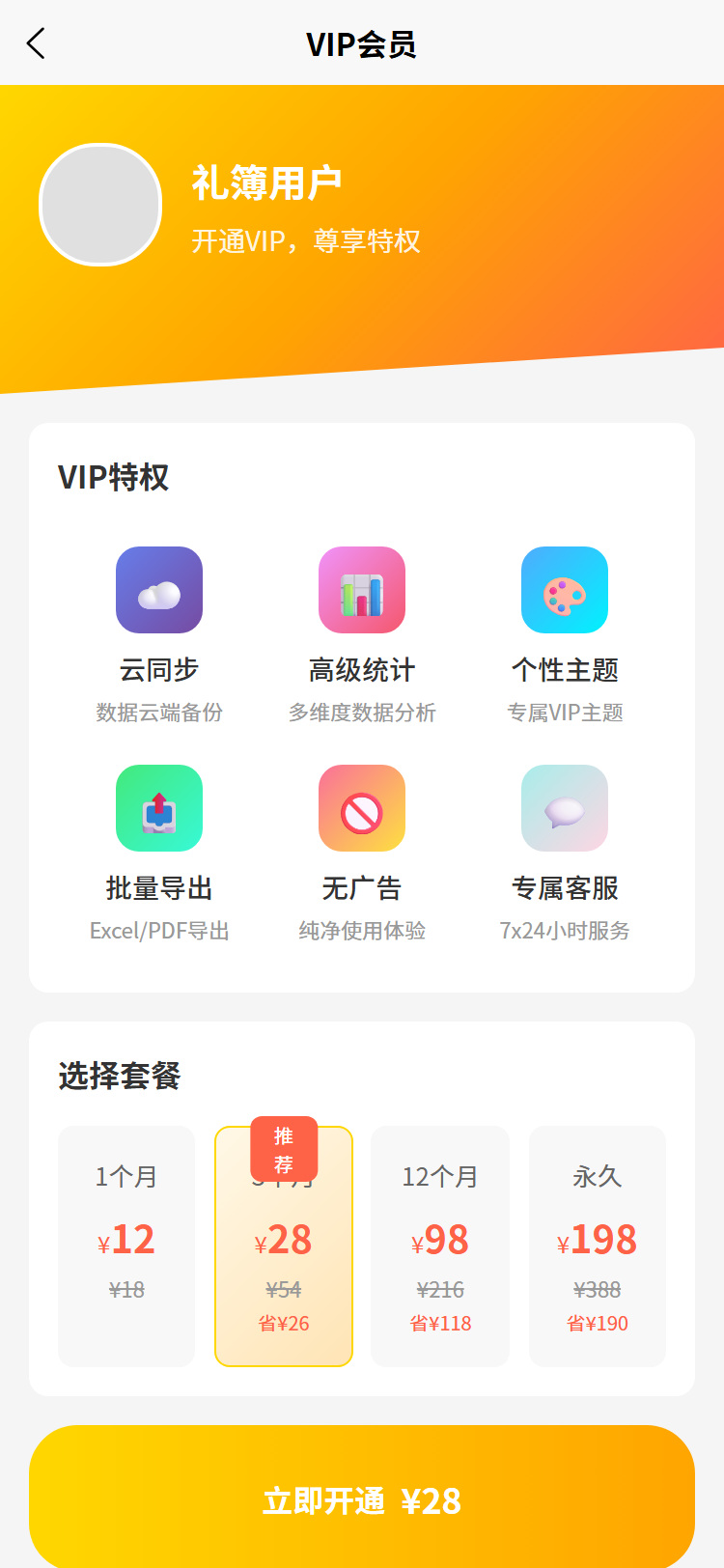
Task: Tap the 立即开通 ¥28 purchase button
Action: pyautogui.click(x=362, y=1502)
